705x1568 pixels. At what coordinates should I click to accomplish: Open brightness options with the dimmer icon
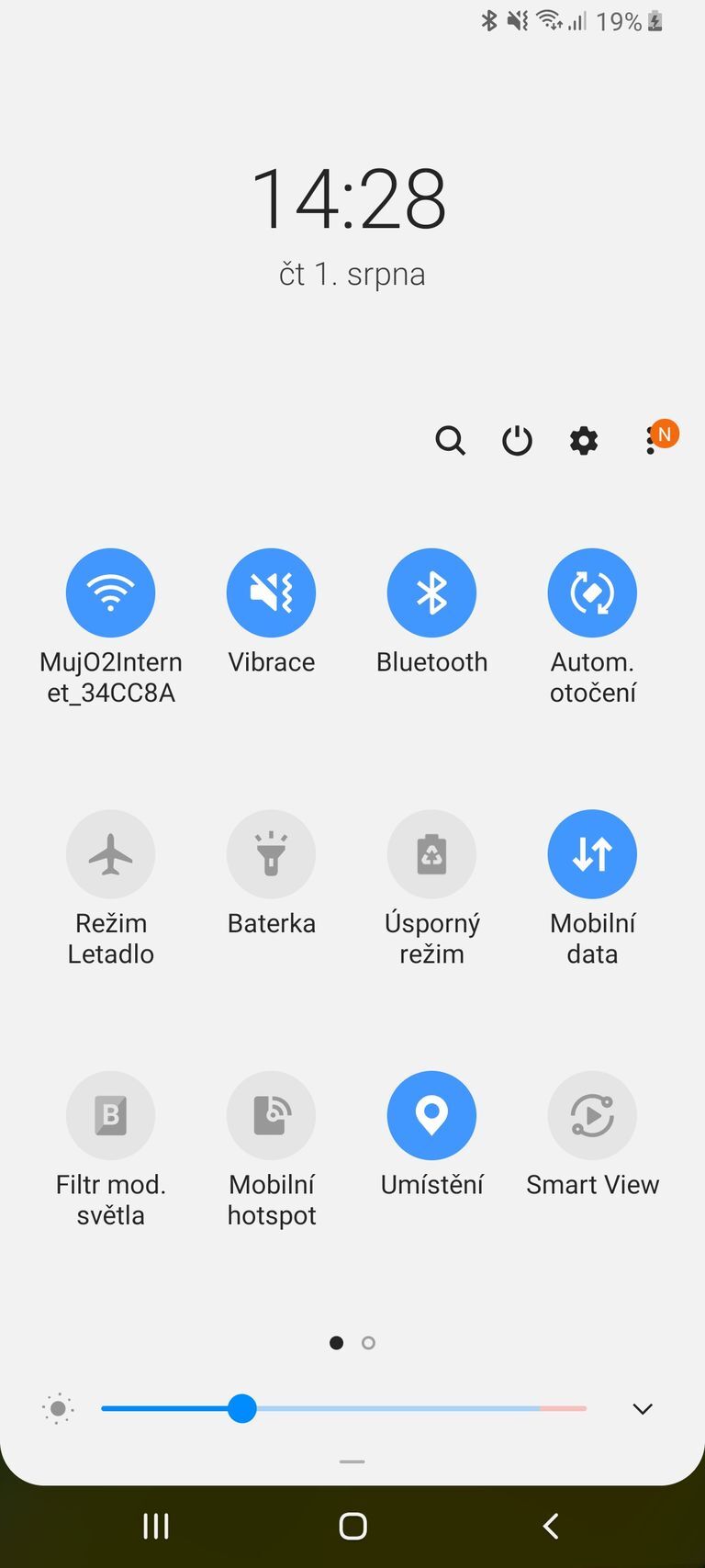[x=58, y=1408]
